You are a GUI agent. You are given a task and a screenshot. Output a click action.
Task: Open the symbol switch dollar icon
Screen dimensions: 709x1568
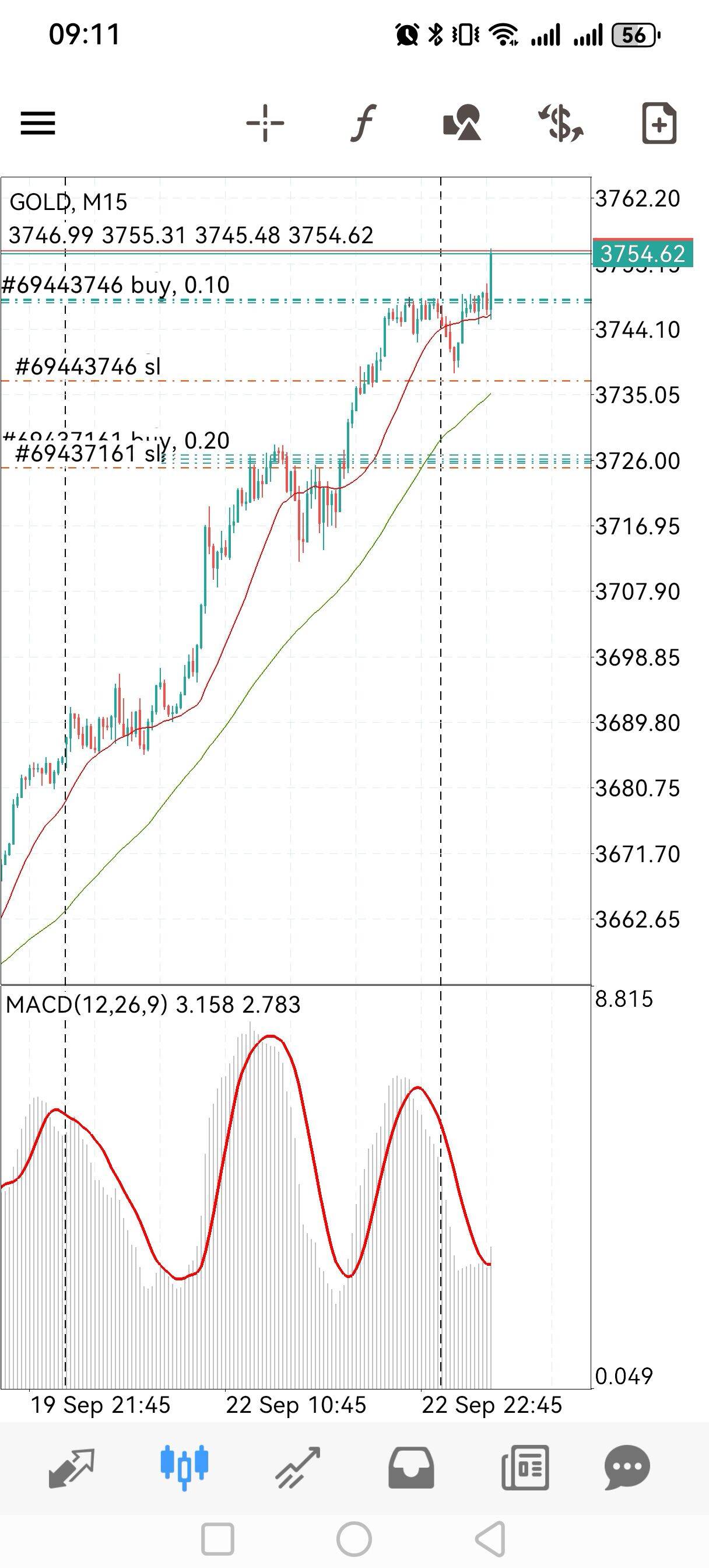tap(561, 124)
